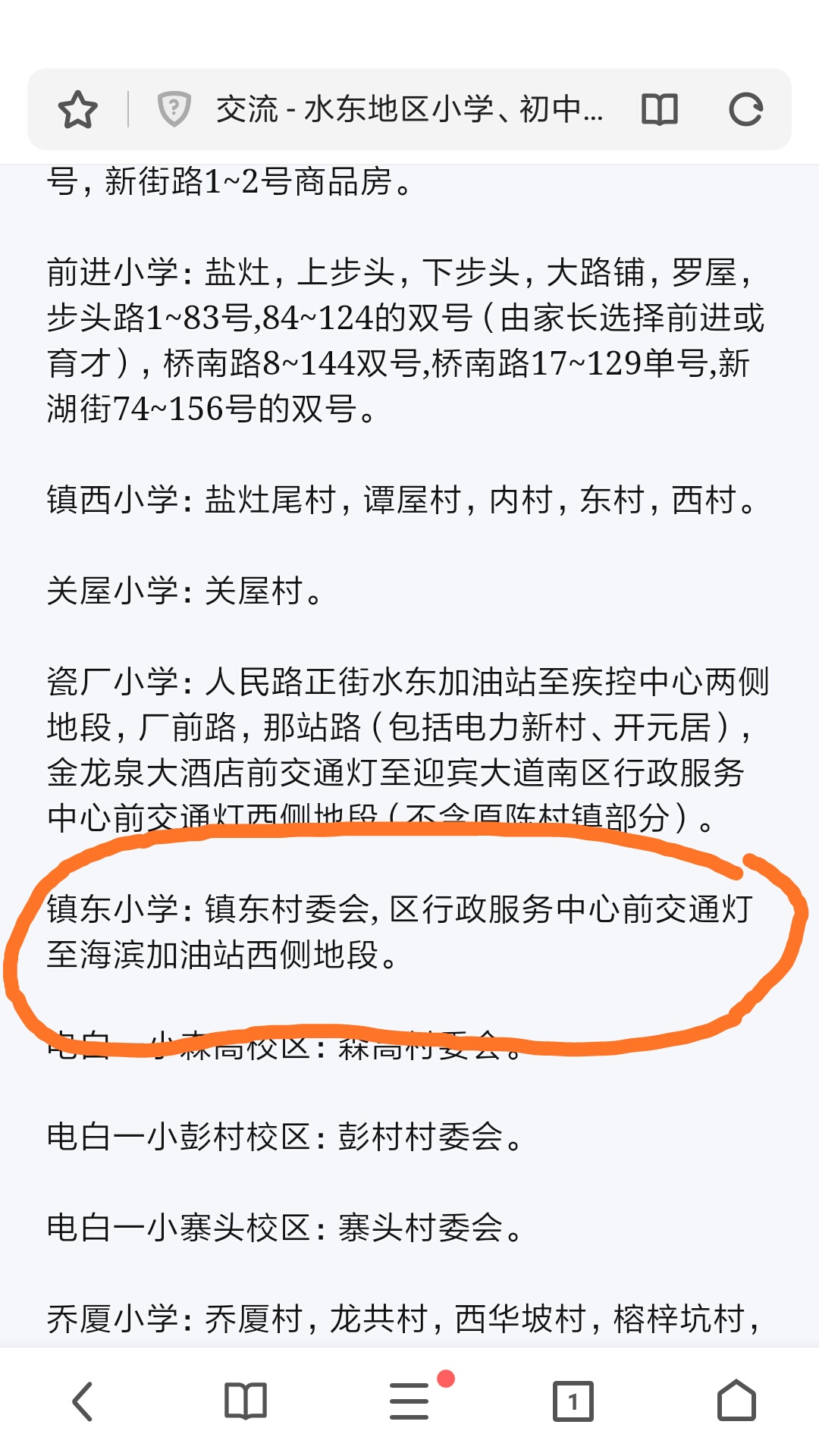819x1456 pixels.
Task: Go to the browser home page
Action: coord(736,1401)
